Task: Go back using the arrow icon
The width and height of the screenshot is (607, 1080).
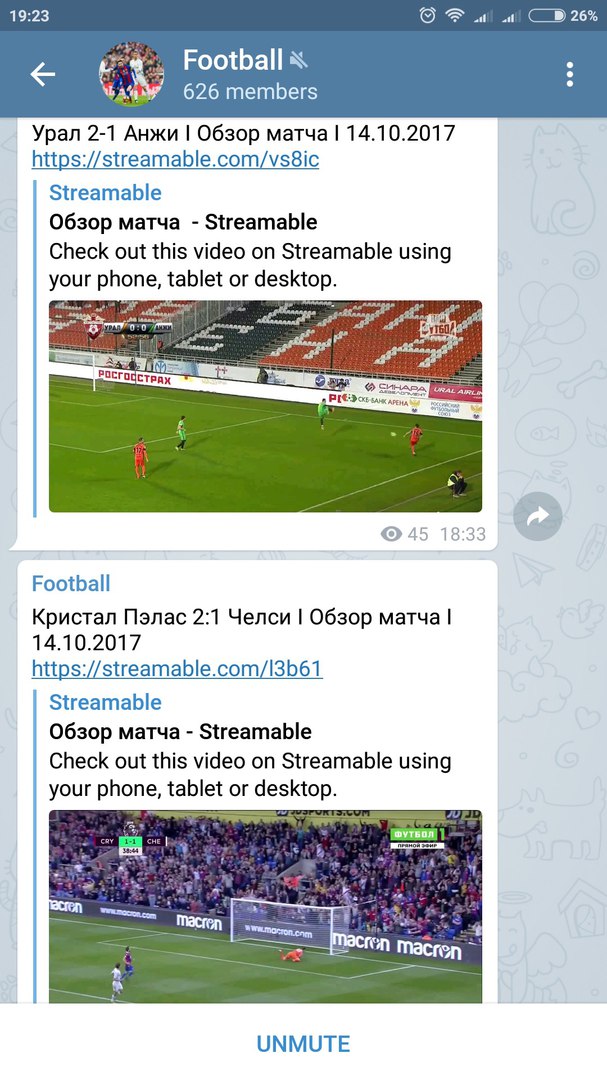Action: [42, 74]
